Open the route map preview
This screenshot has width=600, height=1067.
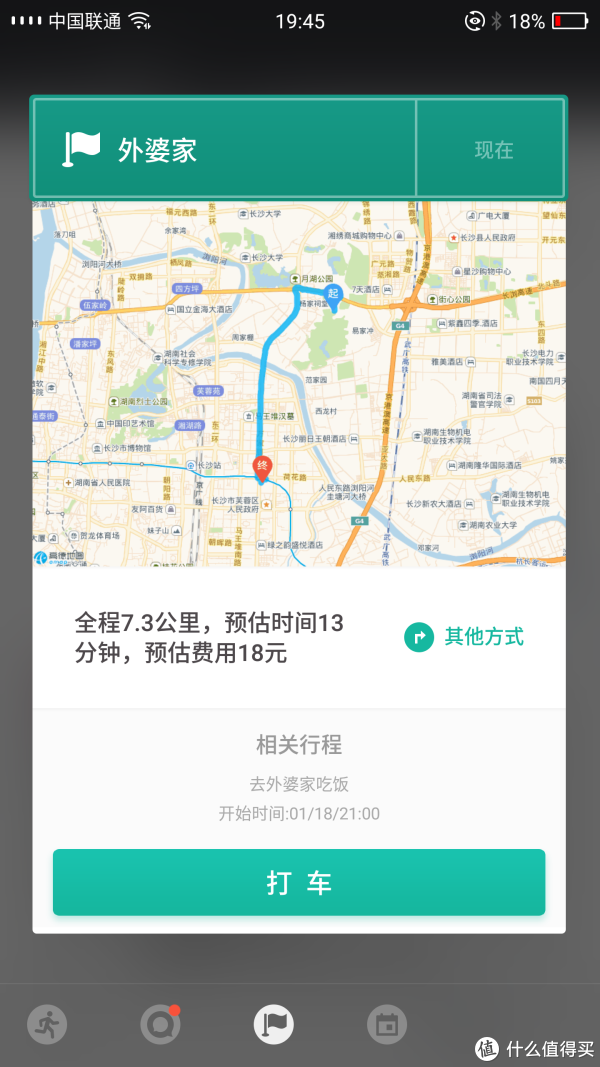tap(299, 384)
